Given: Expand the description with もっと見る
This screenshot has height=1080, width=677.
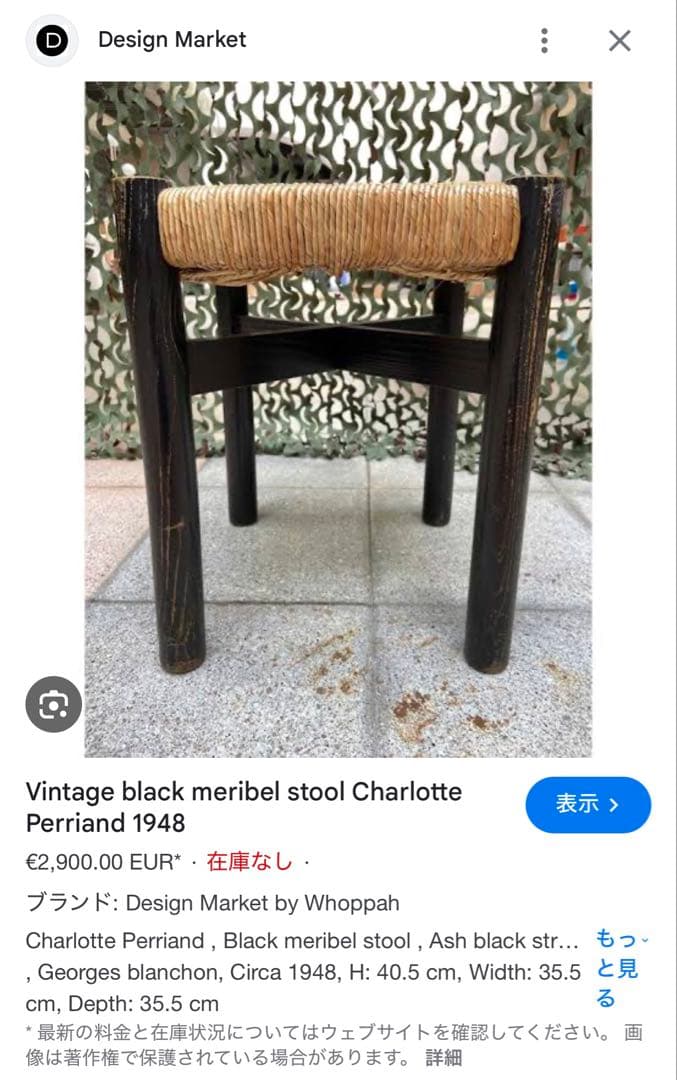Looking at the screenshot, I should (618, 968).
